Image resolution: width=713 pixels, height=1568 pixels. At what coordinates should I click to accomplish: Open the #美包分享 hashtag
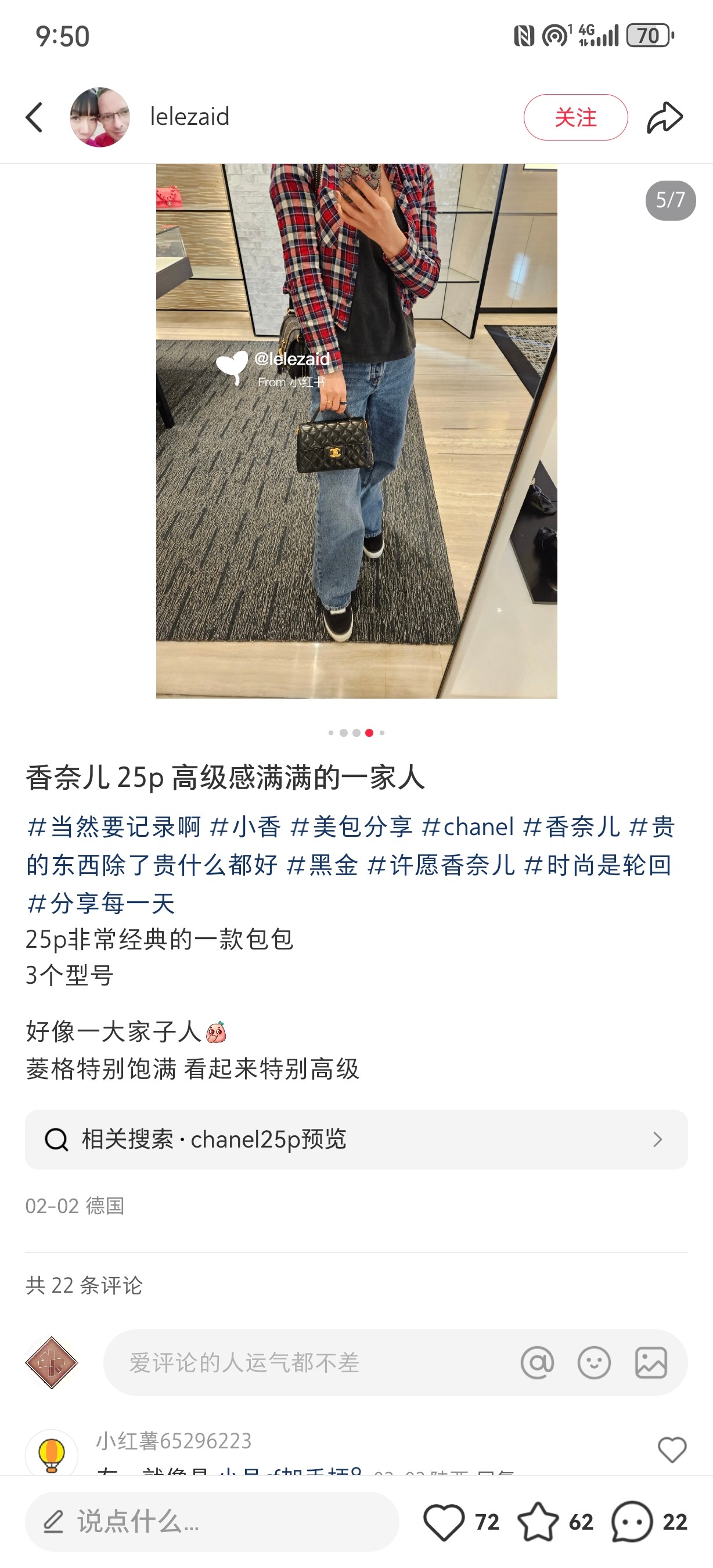click(x=351, y=827)
